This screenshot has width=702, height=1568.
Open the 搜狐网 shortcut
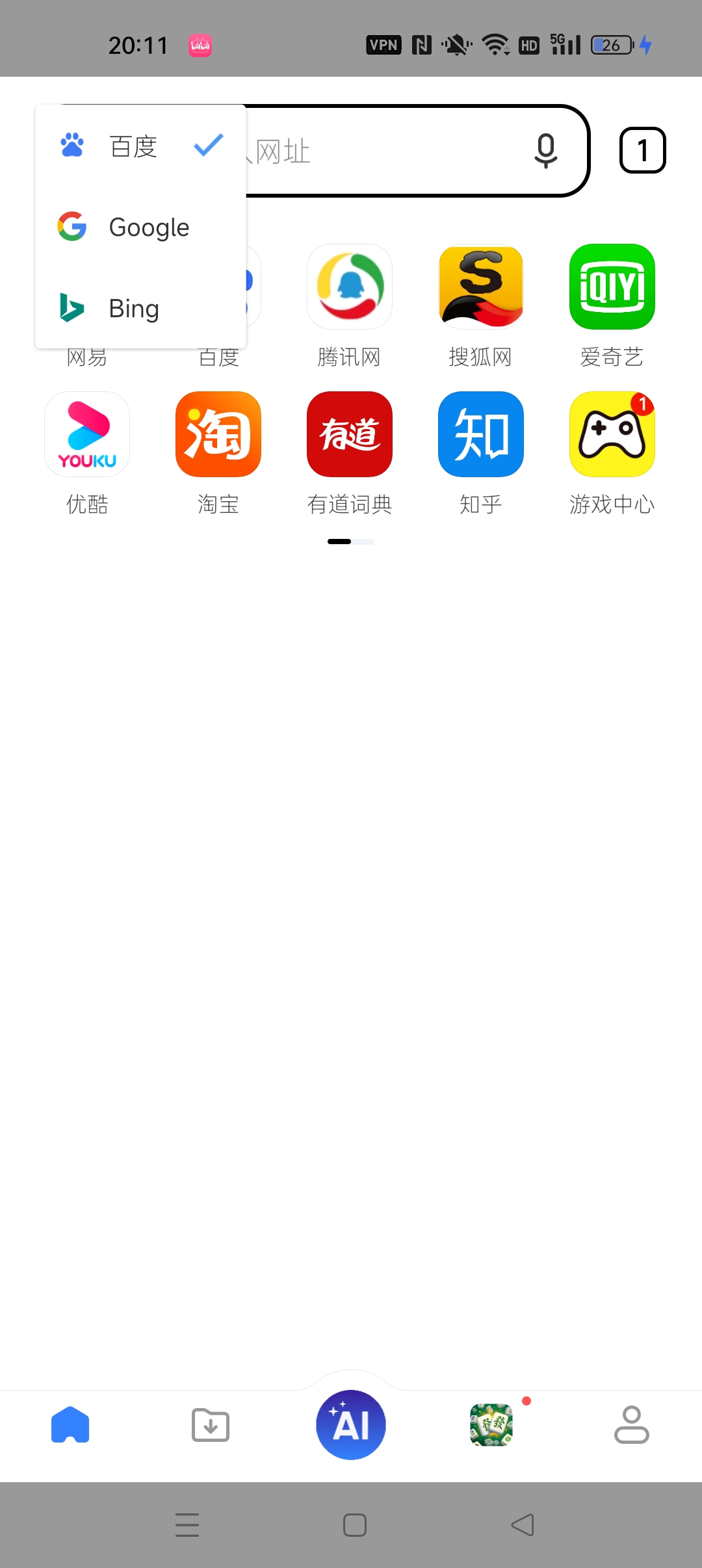click(x=481, y=306)
